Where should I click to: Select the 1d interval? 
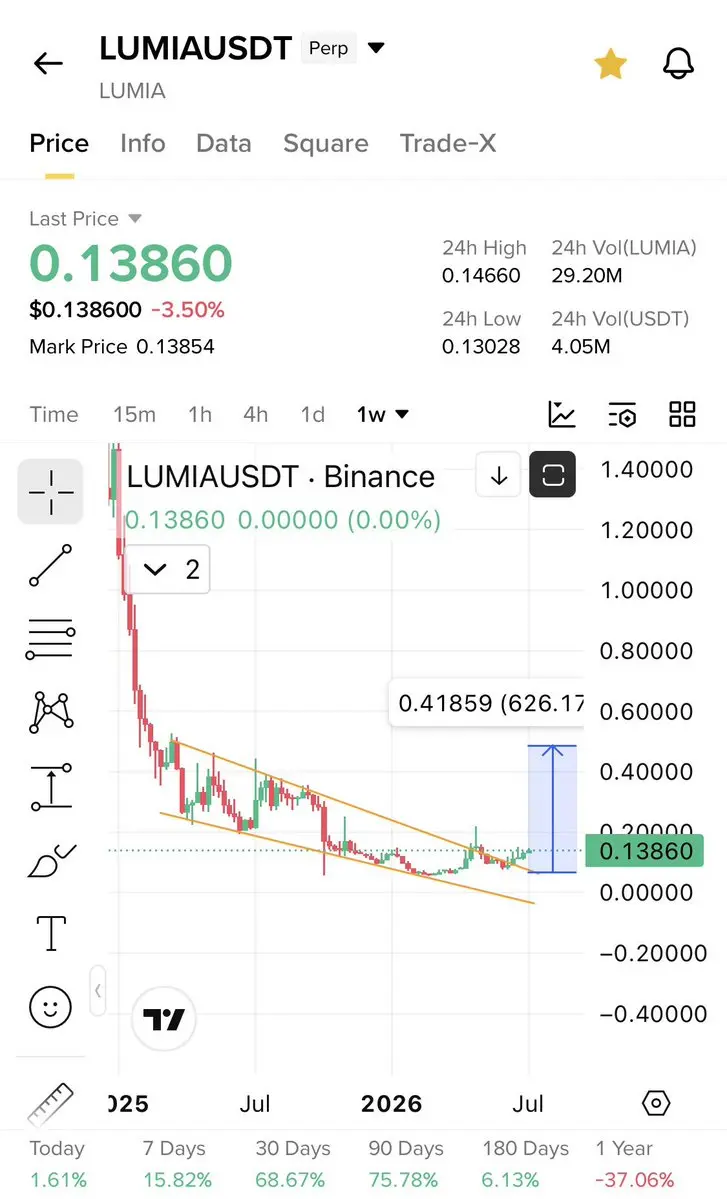tap(313, 414)
